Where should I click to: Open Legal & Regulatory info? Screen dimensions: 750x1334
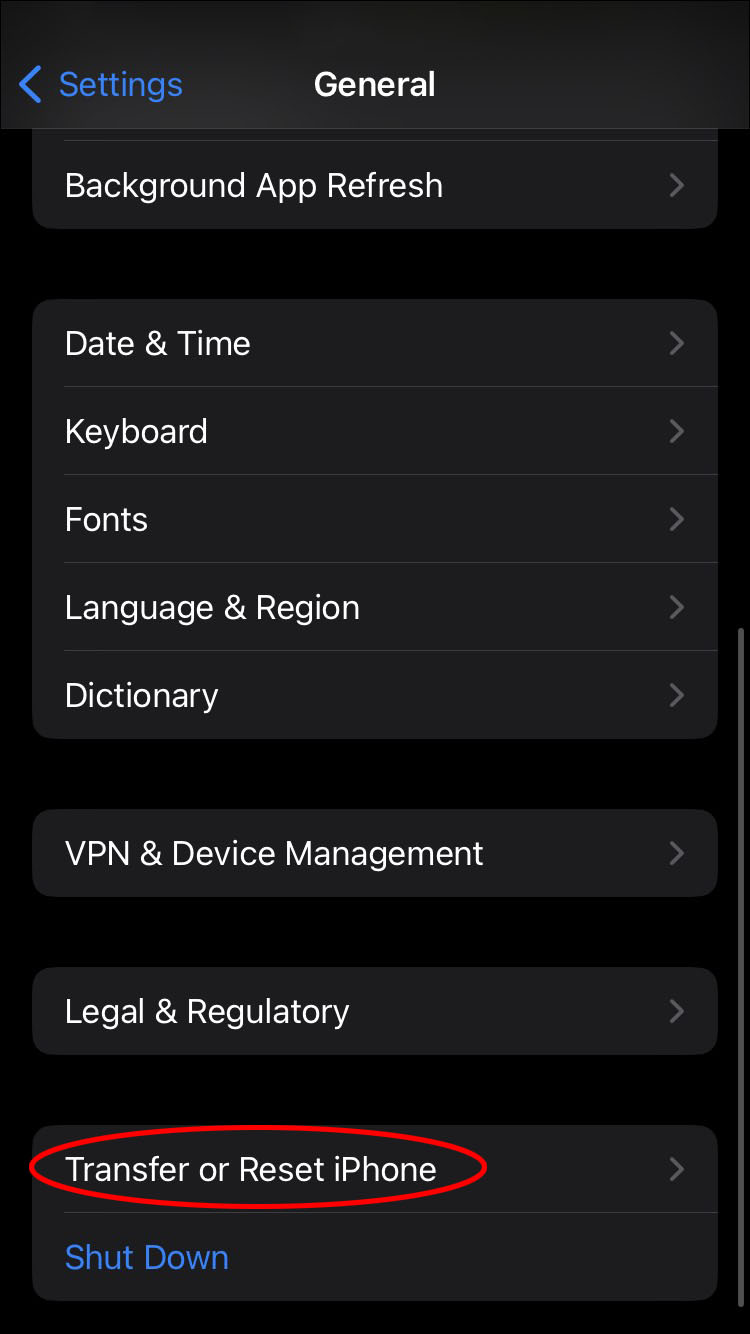coord(374,1012)
